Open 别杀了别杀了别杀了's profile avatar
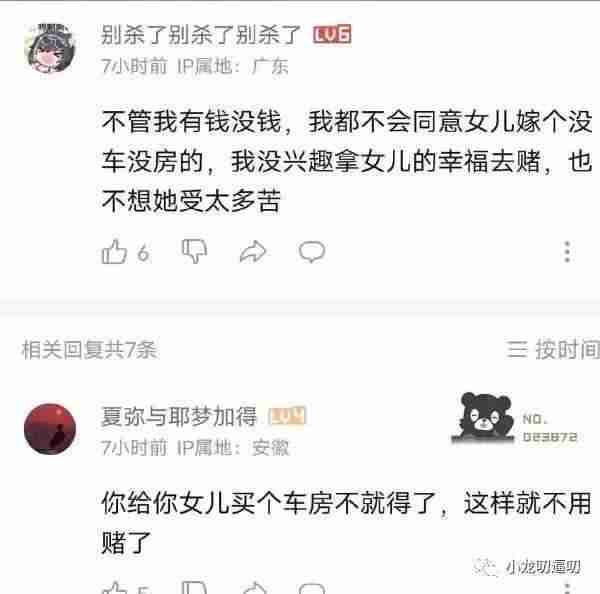The height and width of the screenshot is (594, 600). 46,48
